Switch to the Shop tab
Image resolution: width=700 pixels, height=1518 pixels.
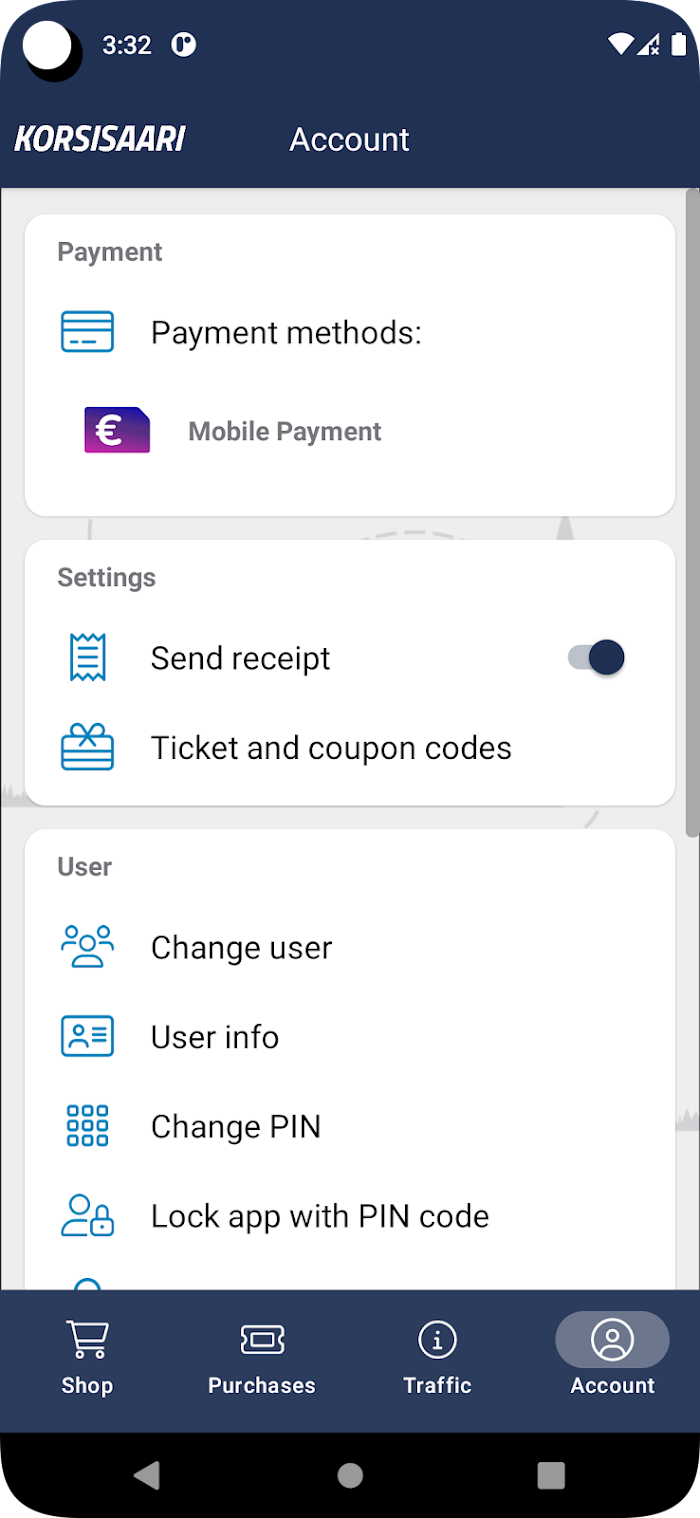87,1358
